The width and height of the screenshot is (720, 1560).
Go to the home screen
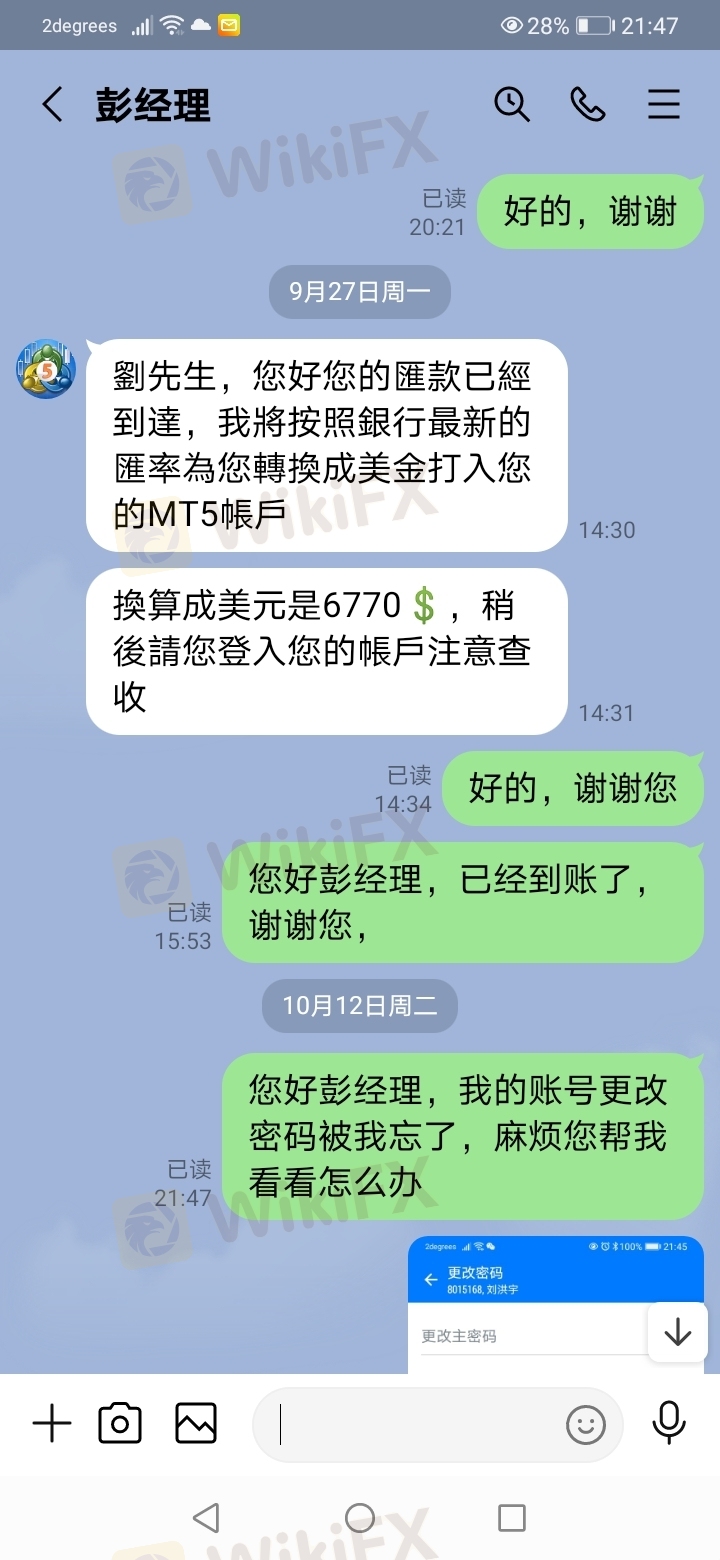click(x=360, y=1518)
